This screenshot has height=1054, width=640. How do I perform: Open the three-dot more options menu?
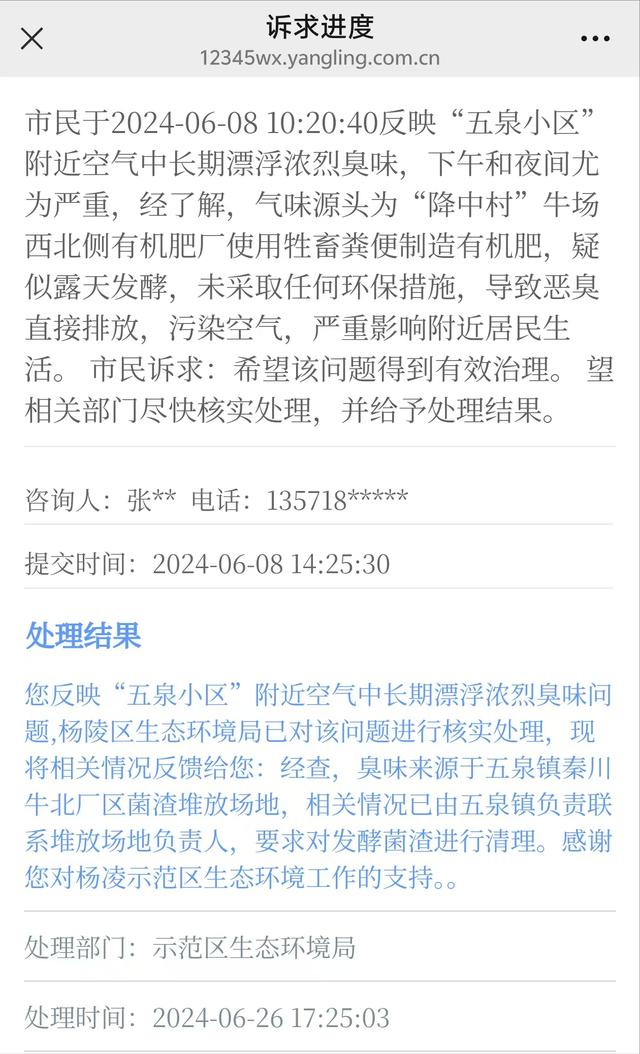595,39
